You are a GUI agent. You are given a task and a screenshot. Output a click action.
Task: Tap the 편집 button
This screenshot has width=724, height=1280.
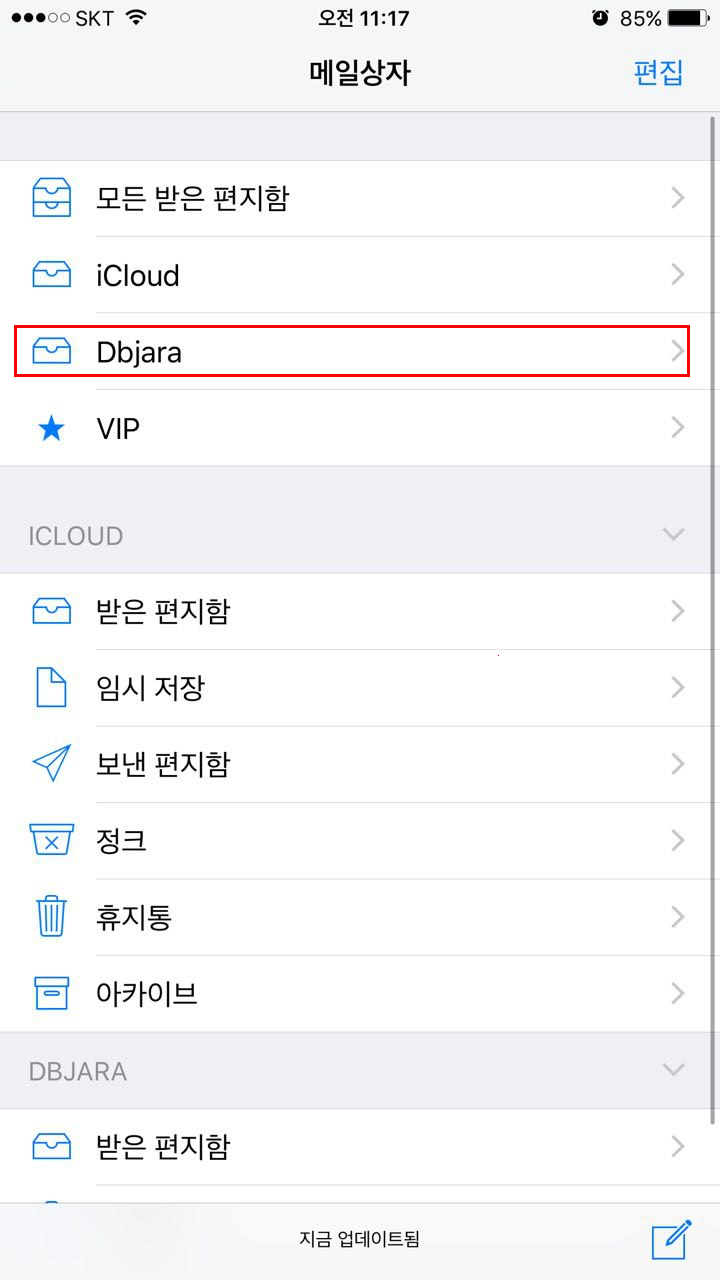coord(658,73)
